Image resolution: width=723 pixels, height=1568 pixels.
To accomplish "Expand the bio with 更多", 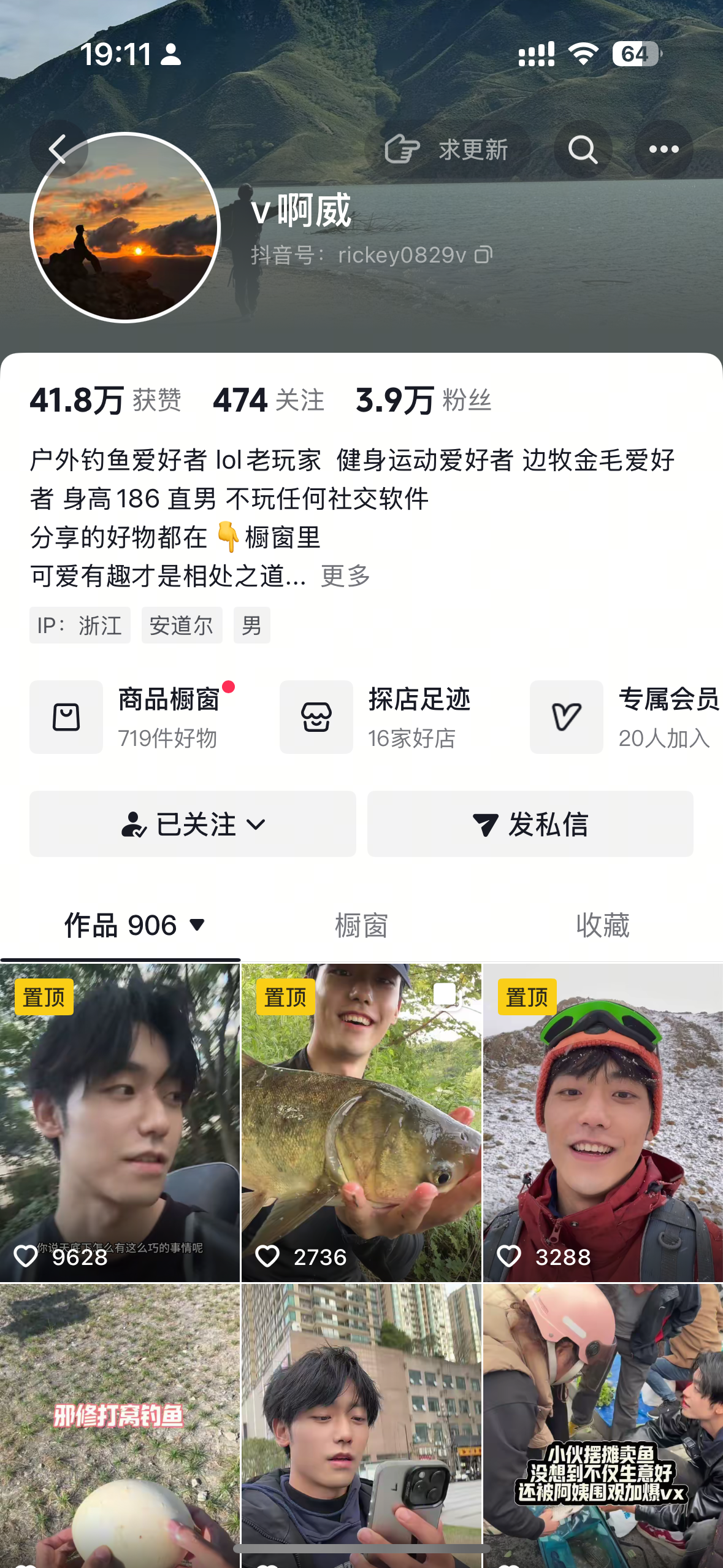I will 345,576.
